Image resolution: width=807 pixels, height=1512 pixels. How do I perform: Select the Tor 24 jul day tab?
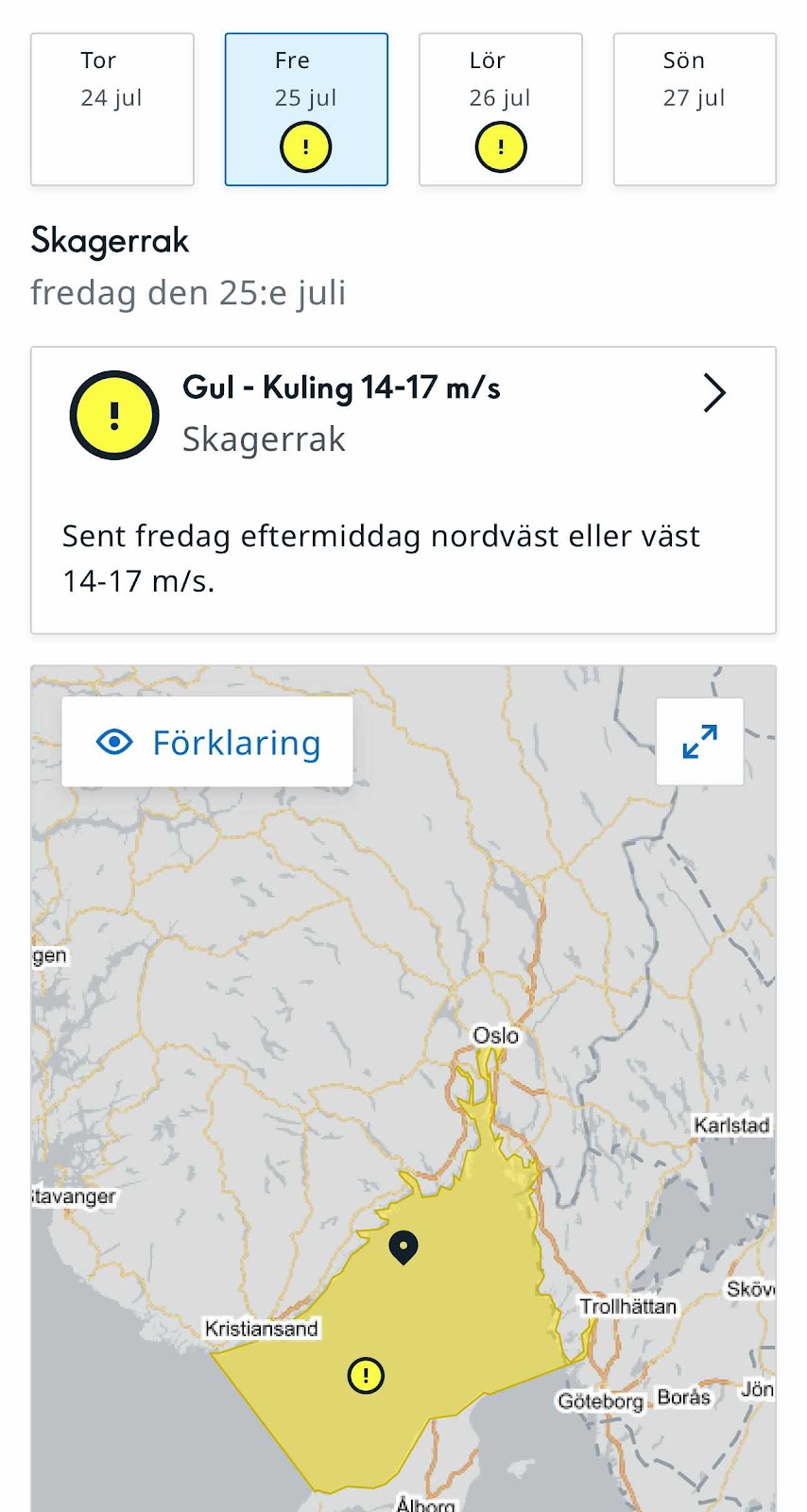tap(112, 110)
